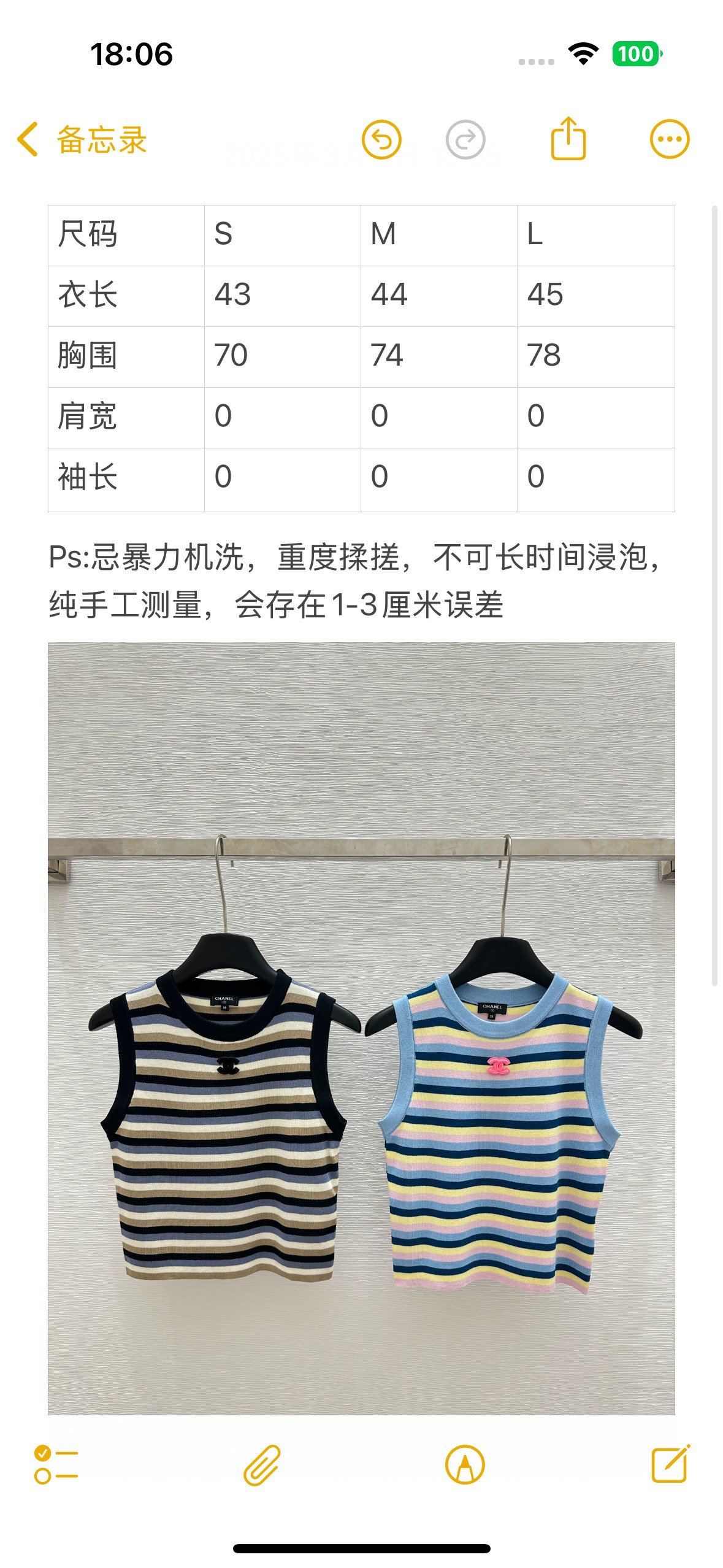Open the more options menu
This screenshot has height=1568, width=723.
(669, 139)
